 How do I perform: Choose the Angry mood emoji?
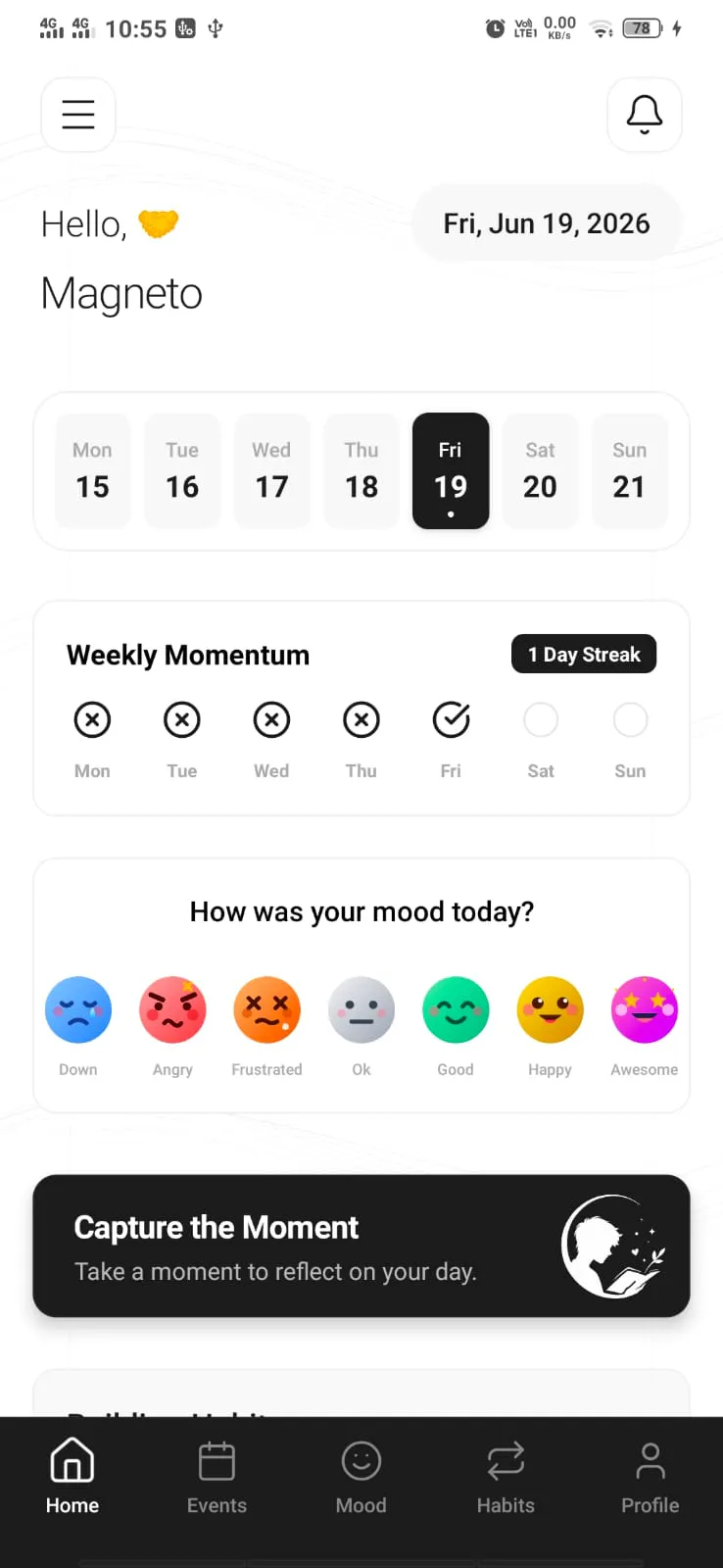click(x=172, y=1010)
